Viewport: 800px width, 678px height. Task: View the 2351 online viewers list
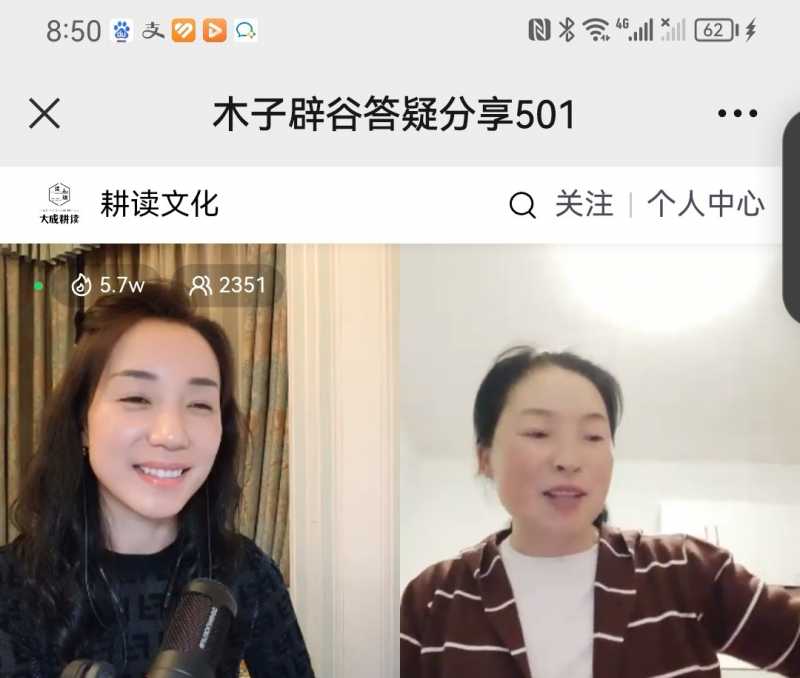tap(229, 286)
